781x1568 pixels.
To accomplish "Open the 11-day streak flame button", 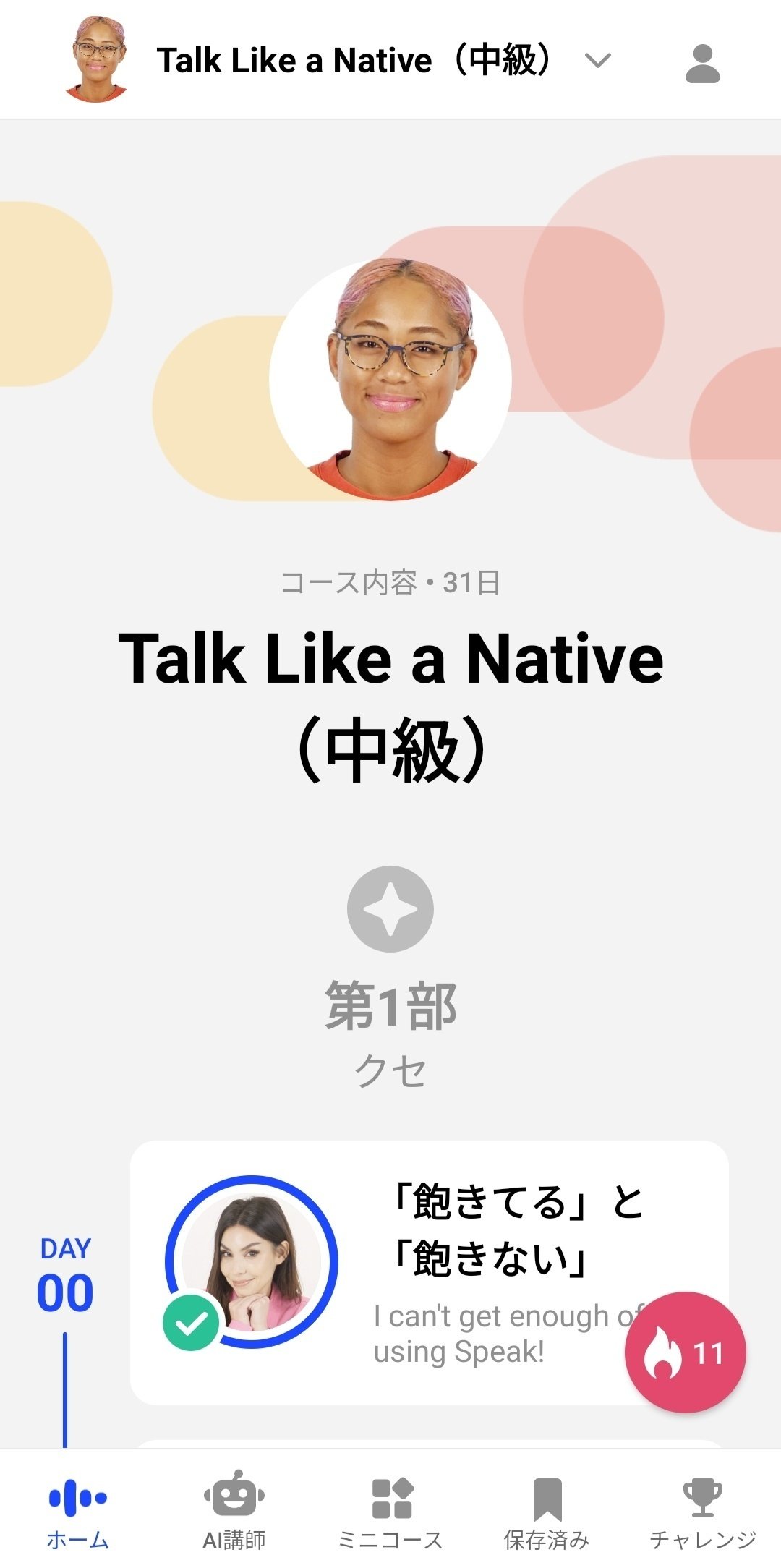I will point(685,1352).
